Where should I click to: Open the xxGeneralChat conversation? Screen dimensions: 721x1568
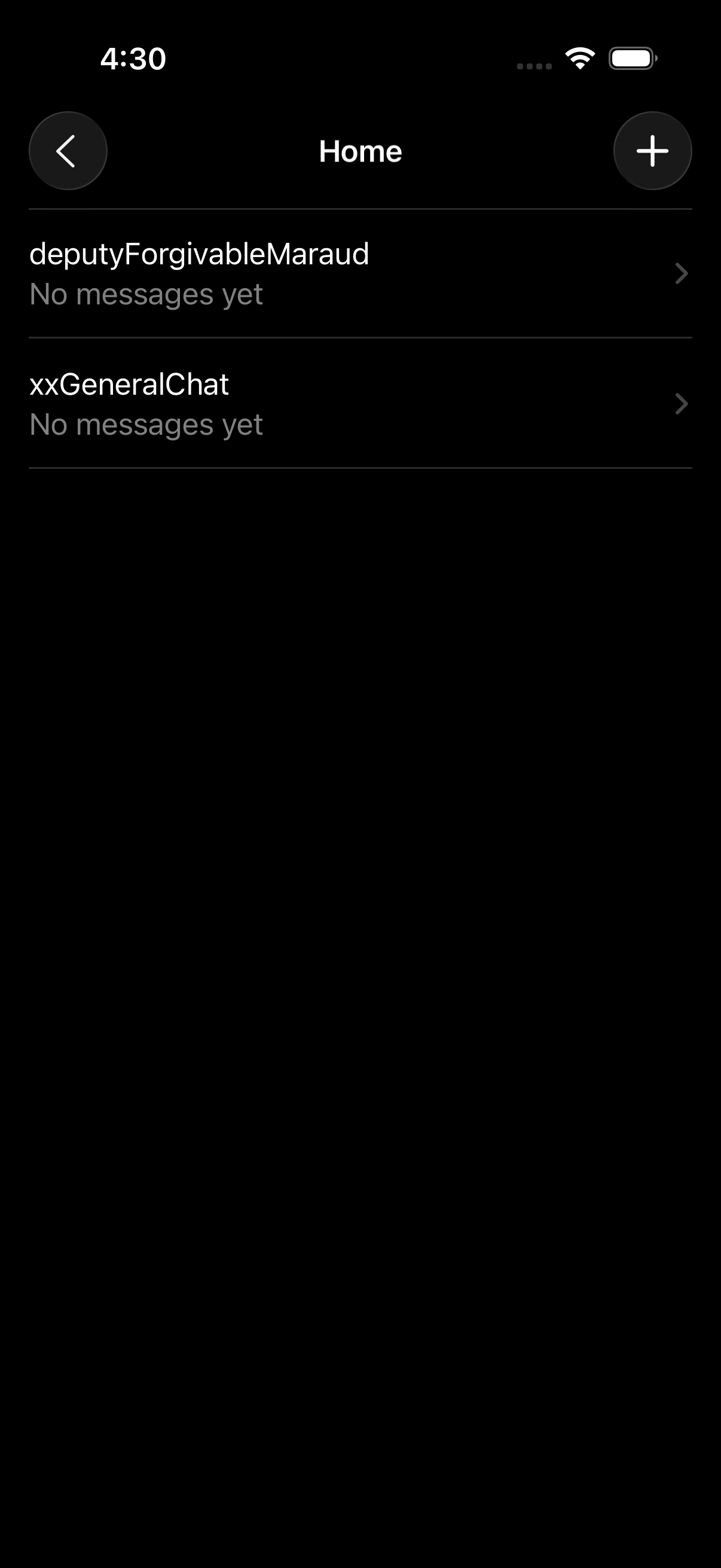pyautogui.click(x=359, y=404)
